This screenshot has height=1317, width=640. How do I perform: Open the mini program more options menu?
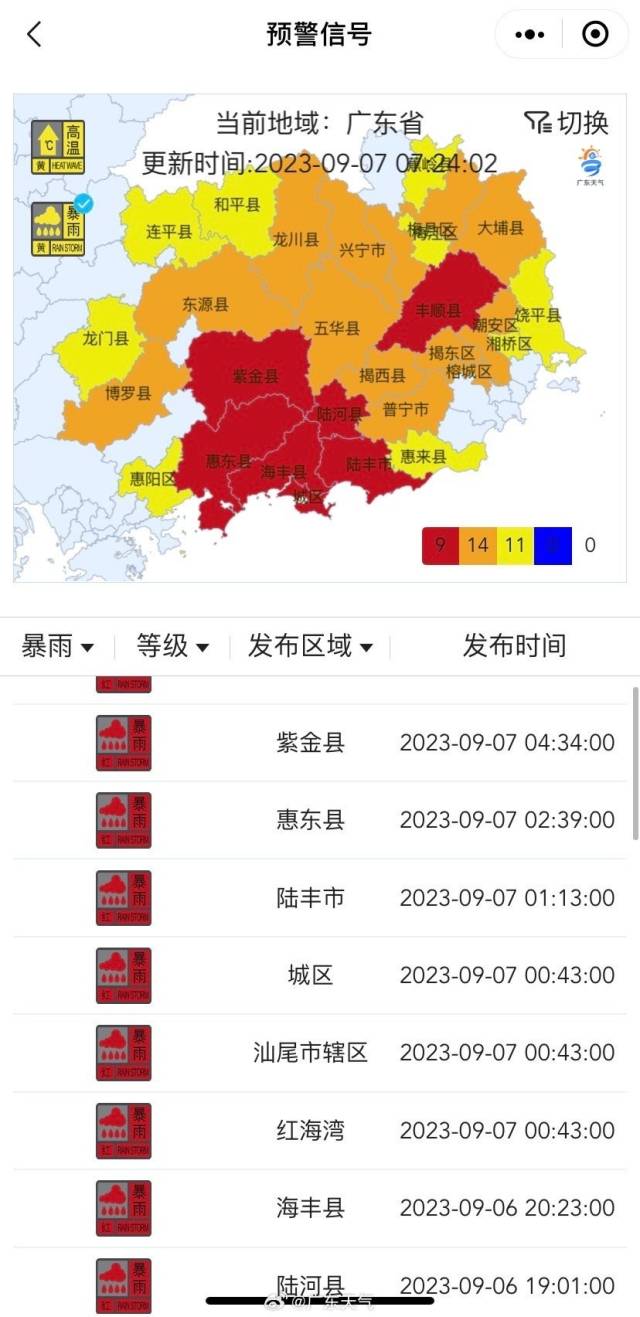pyautogui.click(x=529, y=34)
